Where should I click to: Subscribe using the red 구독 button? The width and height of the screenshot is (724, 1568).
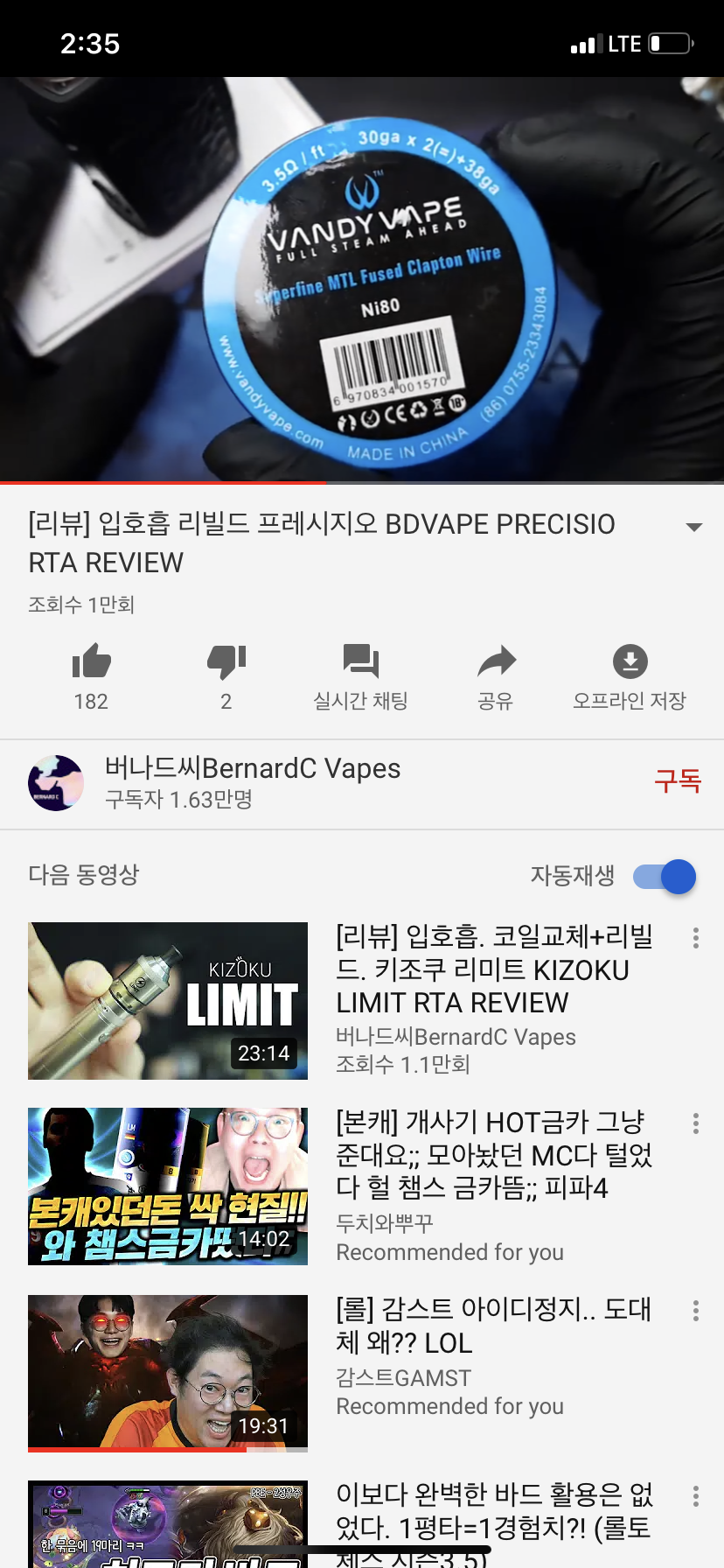click(677, 780)
